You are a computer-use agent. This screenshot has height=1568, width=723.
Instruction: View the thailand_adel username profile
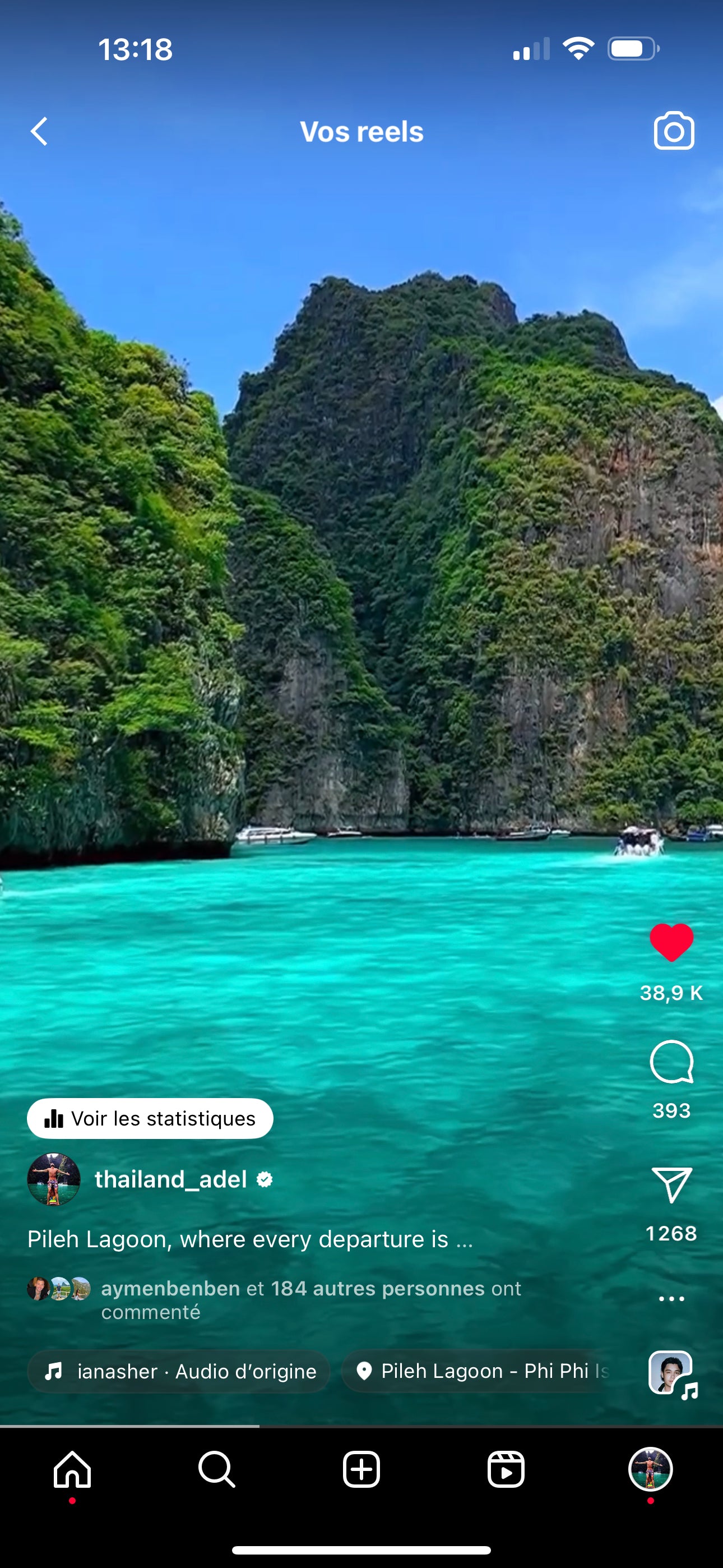[x=170, y=1179]
